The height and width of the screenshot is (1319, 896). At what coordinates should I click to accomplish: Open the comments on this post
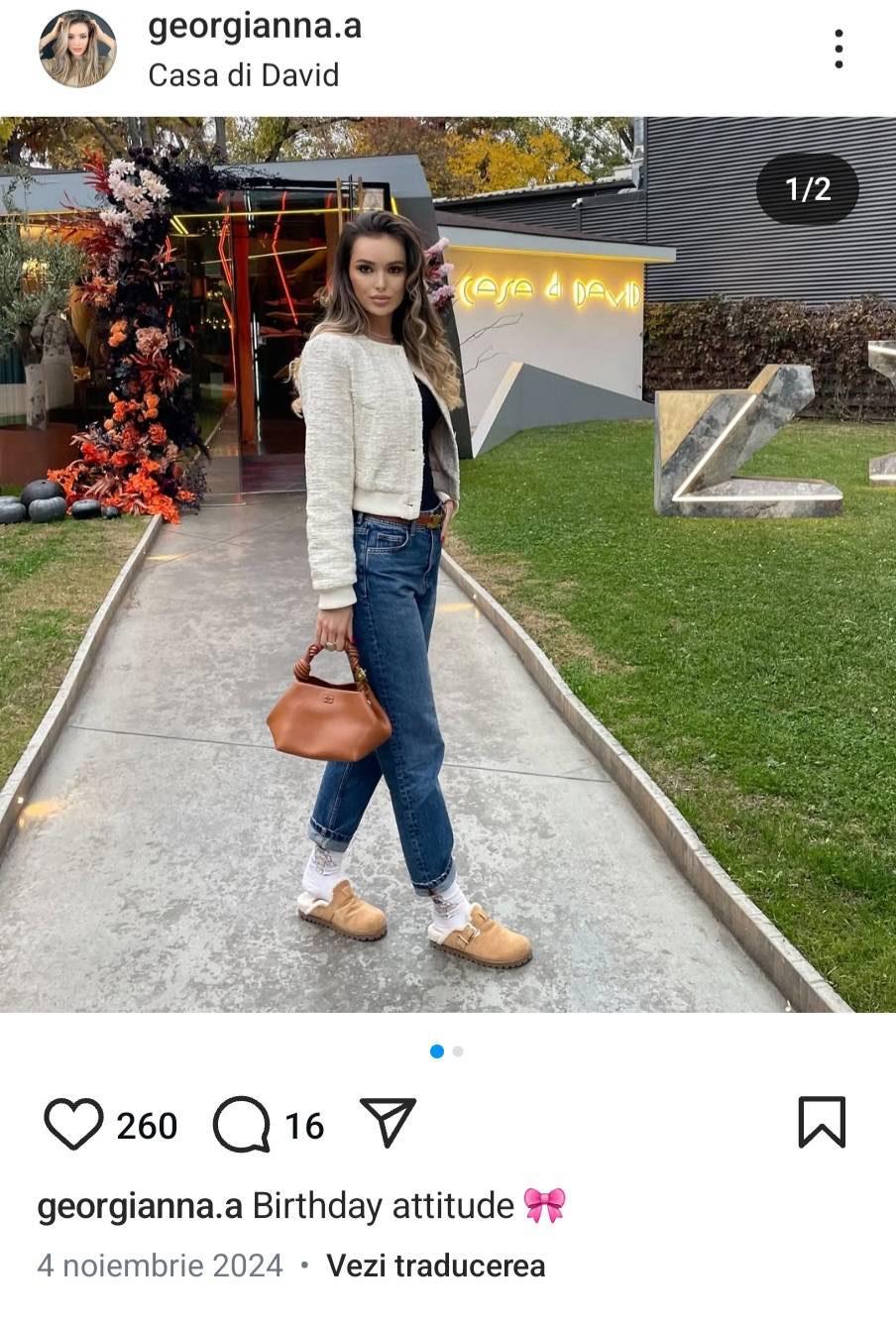point(241,1124)
